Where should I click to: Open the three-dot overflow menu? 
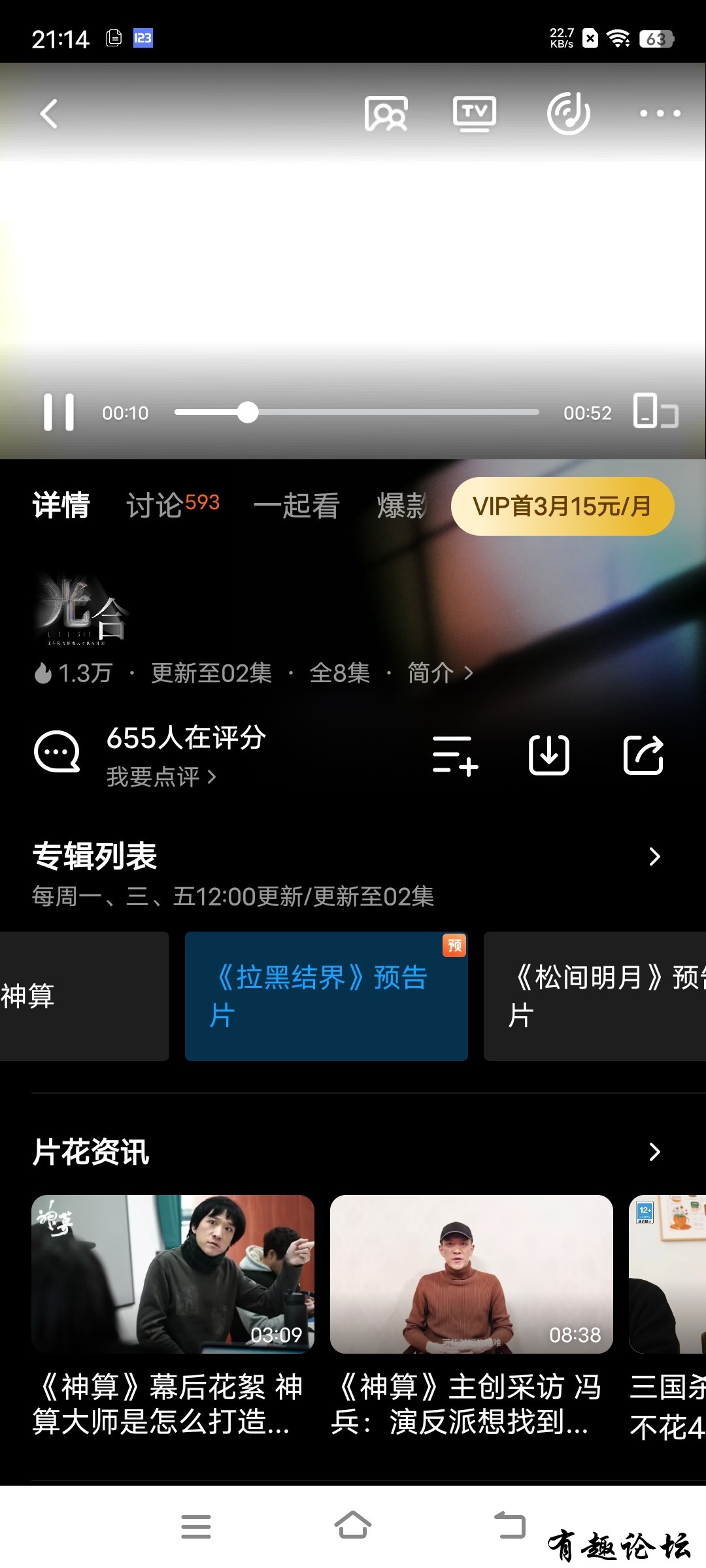(660, 114)
